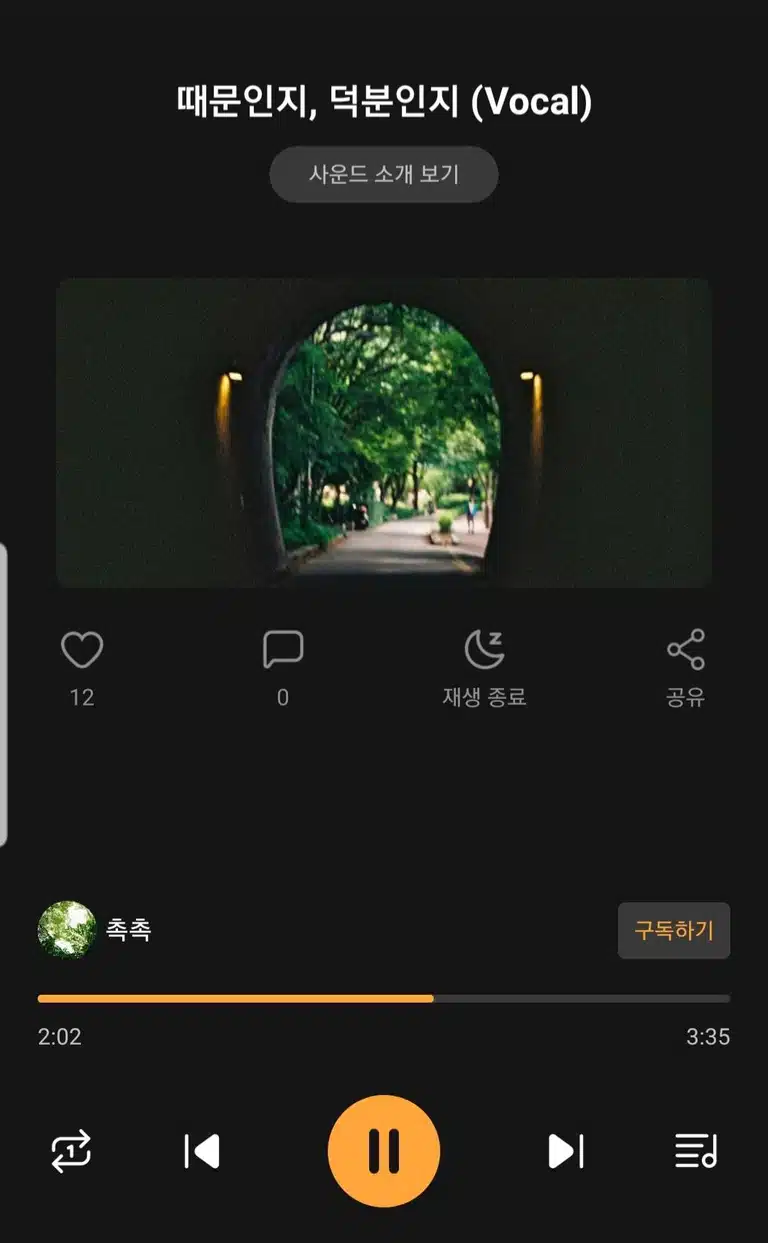Skip to the next track

(566, 1151)
